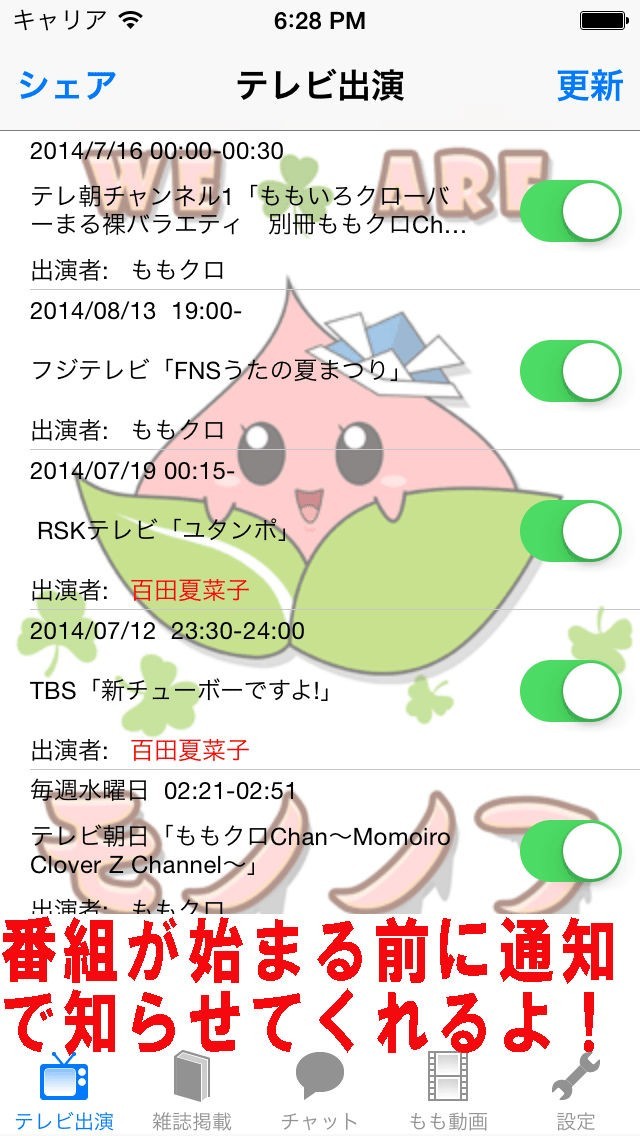
Task: Select the テレビ出演 tab
Action: pyautogui.click(x=64, y=1092)
